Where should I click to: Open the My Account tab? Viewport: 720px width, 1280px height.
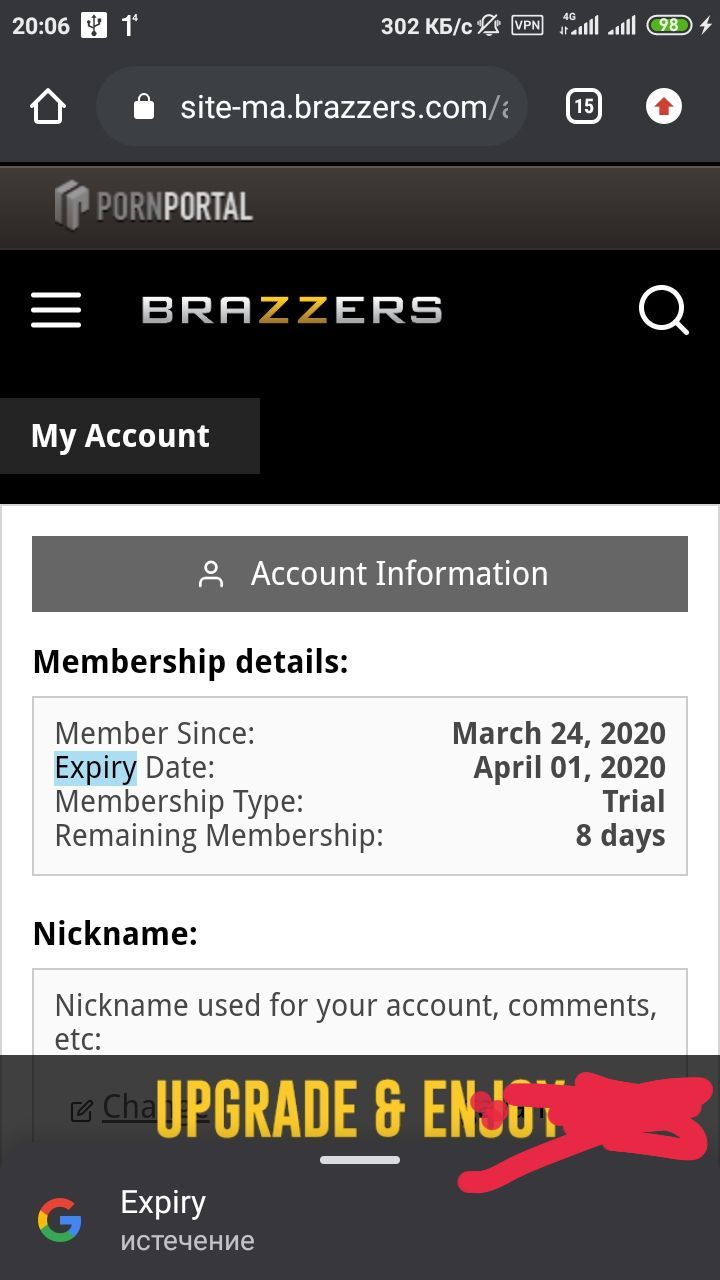tap(130, 436)
